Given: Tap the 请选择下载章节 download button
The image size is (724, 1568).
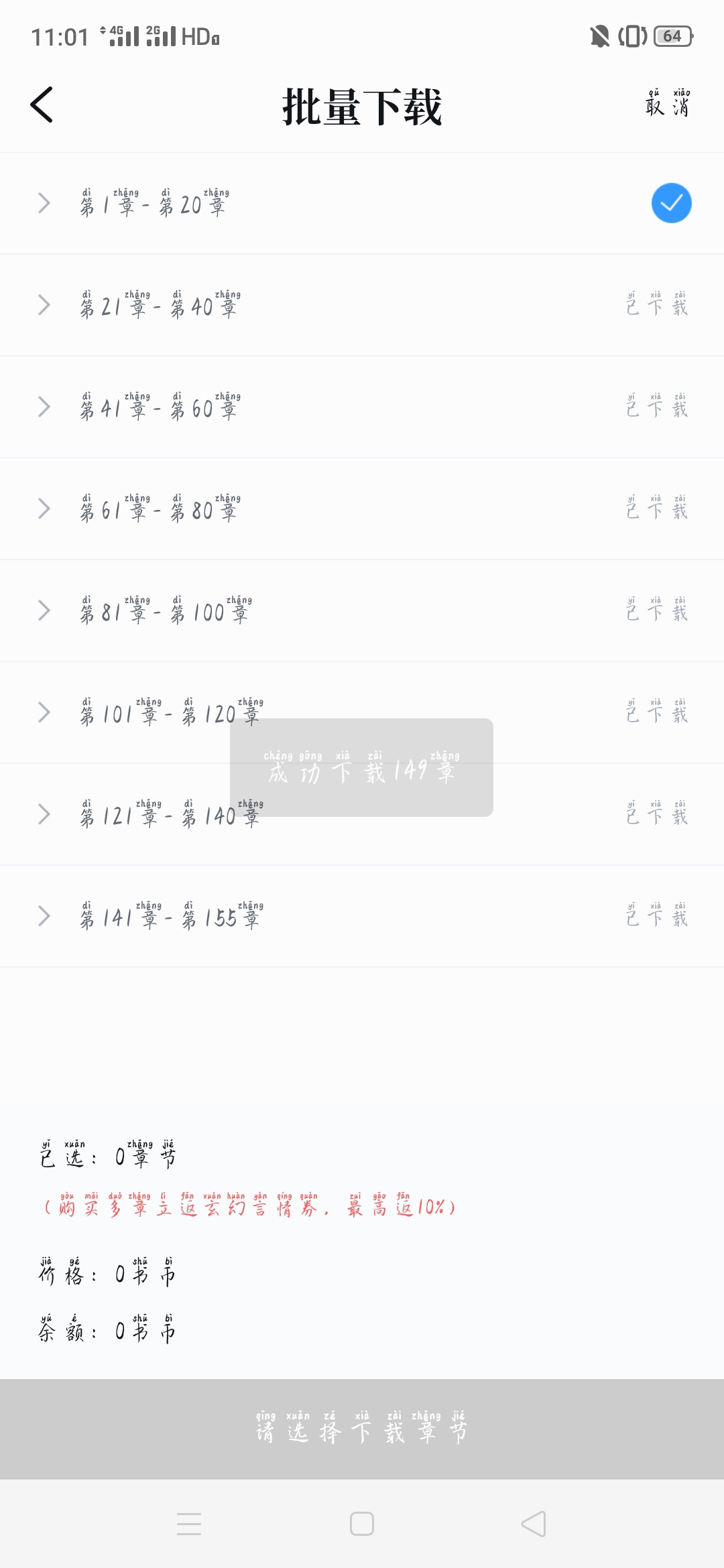Looking at the screenshot, I should (362, 1429).
